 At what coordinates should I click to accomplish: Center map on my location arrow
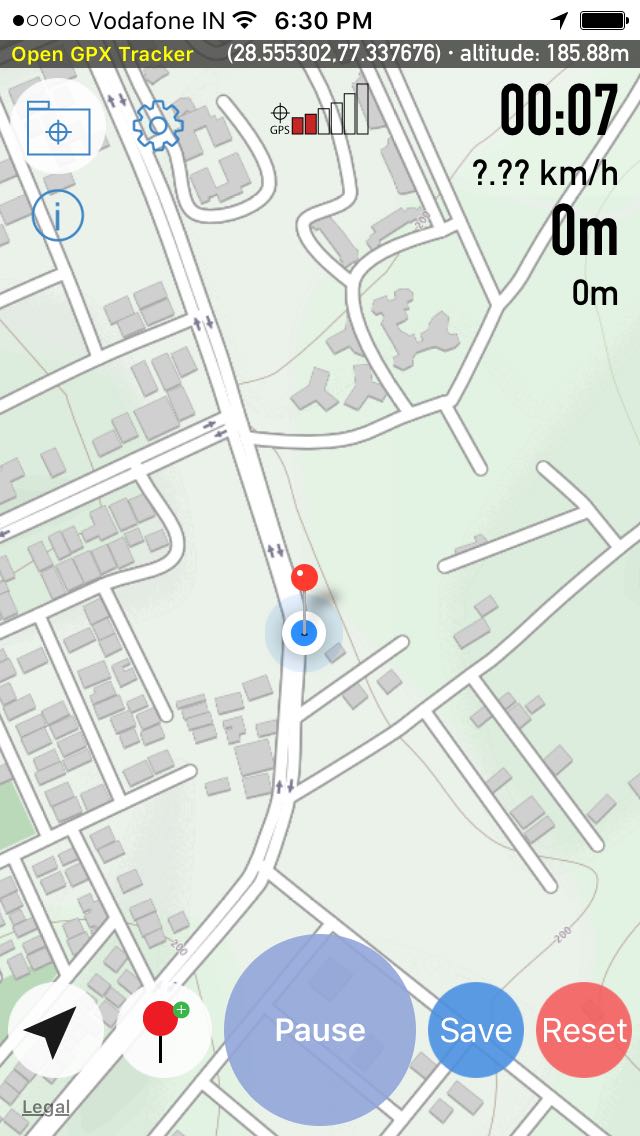pyautogui.click(x=55, y=1030)
